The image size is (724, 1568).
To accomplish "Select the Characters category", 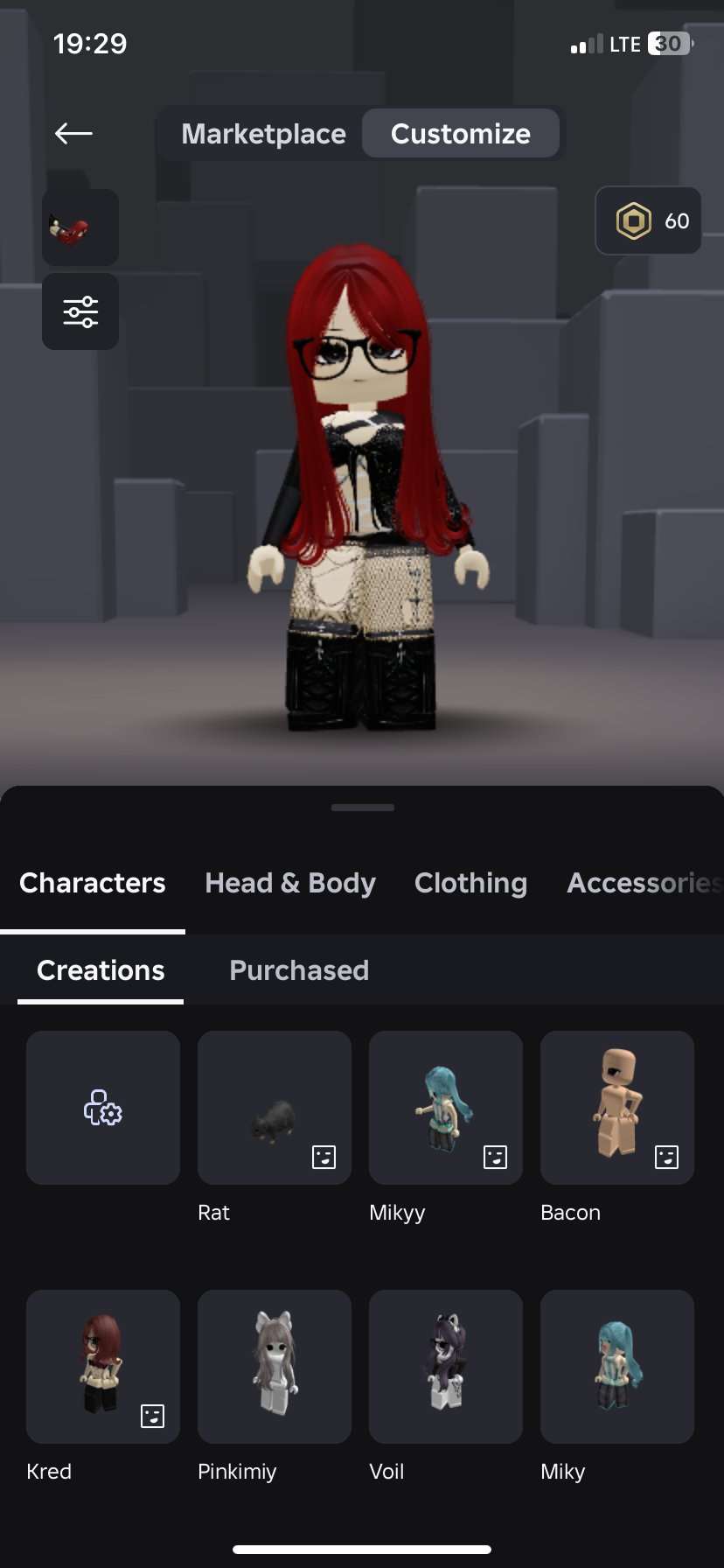I will 92,883.
